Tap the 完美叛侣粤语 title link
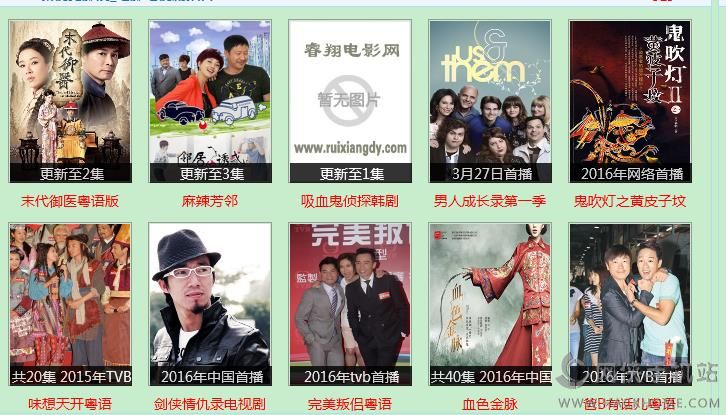726x415 pixels. [350, 404]
